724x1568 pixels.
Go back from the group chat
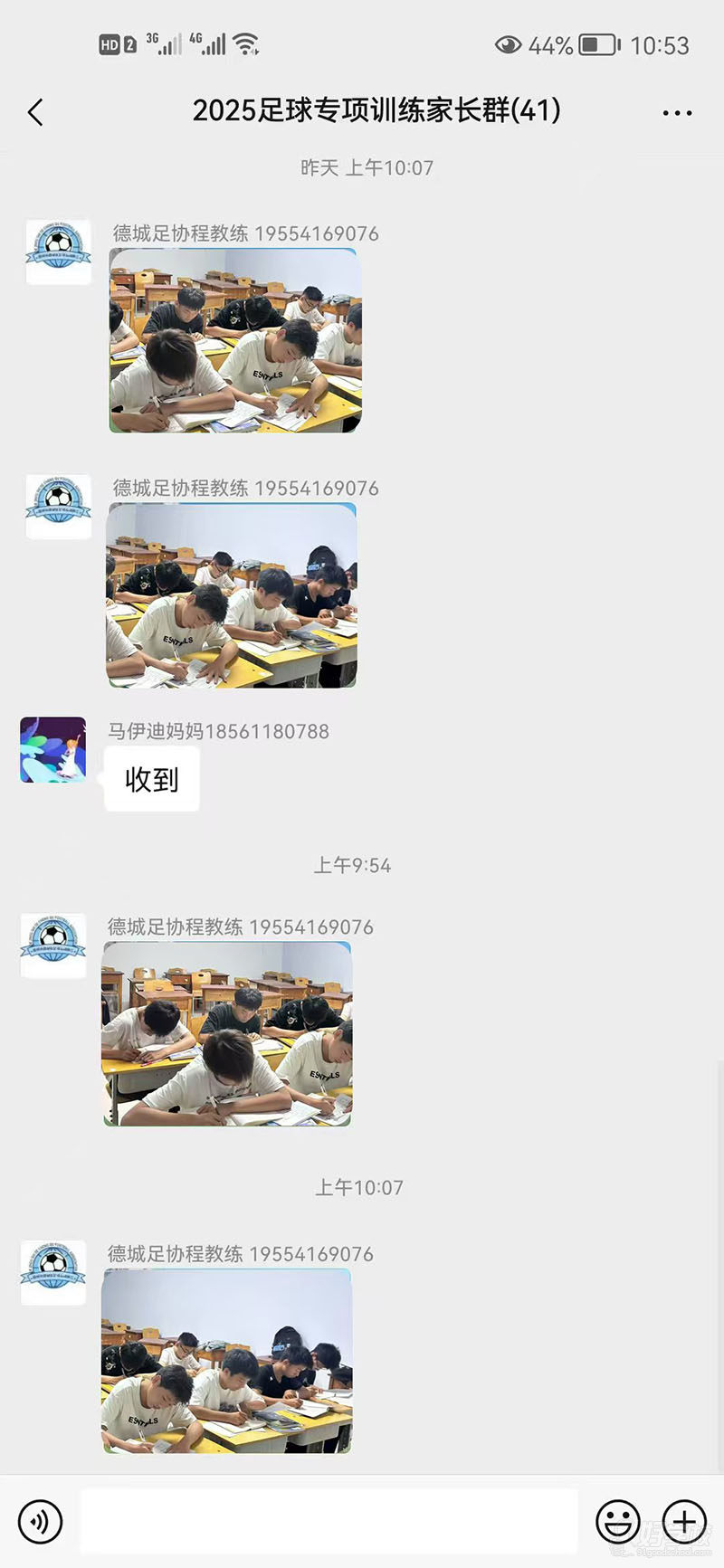pyautogui.click(x=35, y=112)
